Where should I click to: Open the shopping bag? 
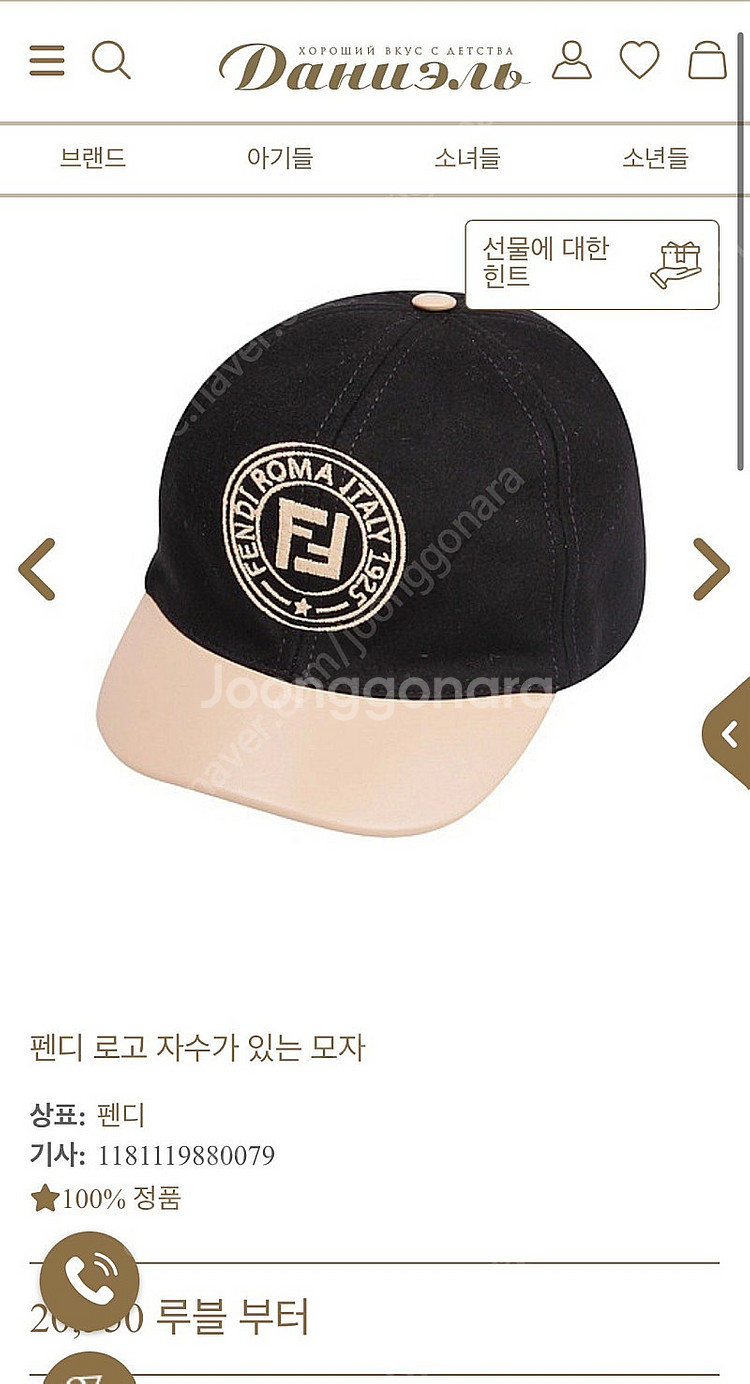coord(707,60)
